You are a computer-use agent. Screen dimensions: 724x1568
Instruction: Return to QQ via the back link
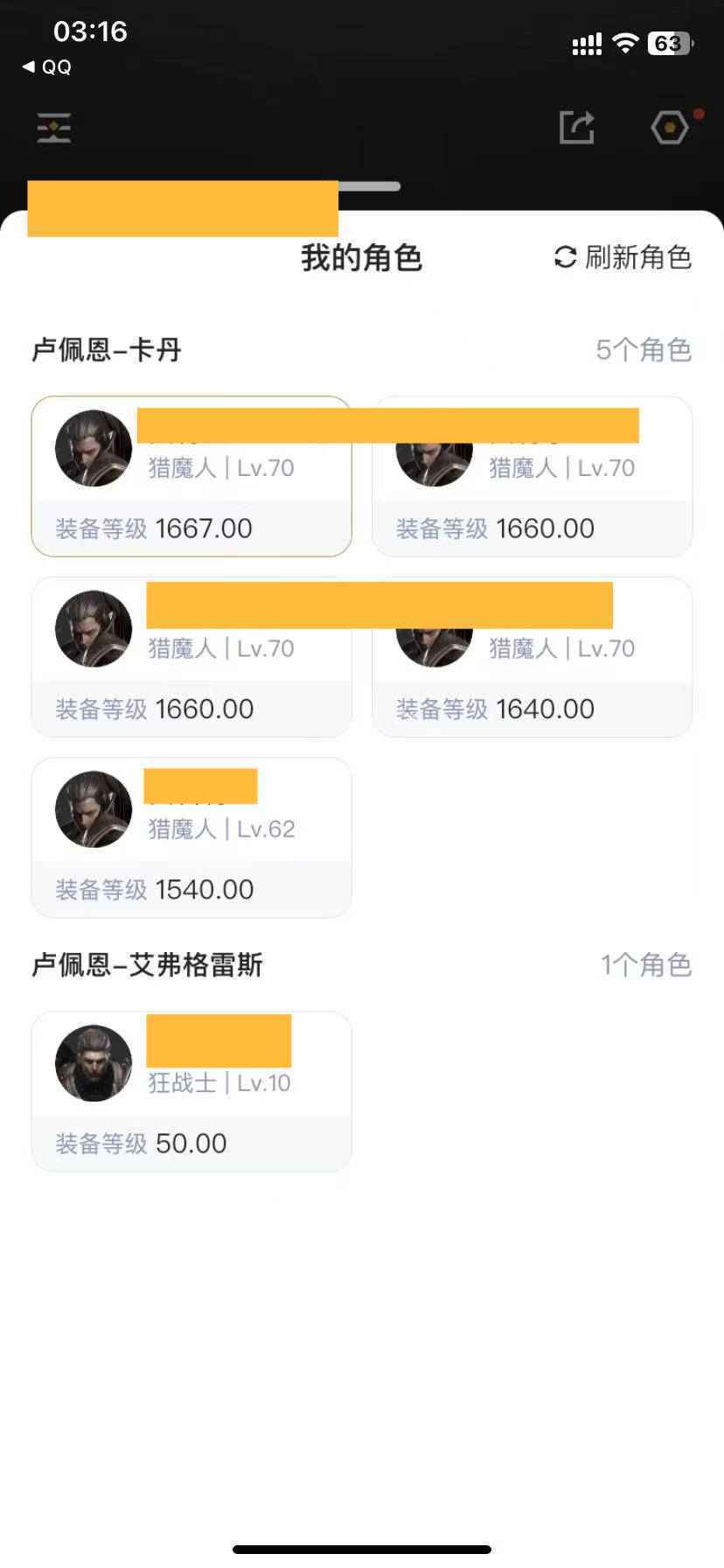(x=47, y=67)
